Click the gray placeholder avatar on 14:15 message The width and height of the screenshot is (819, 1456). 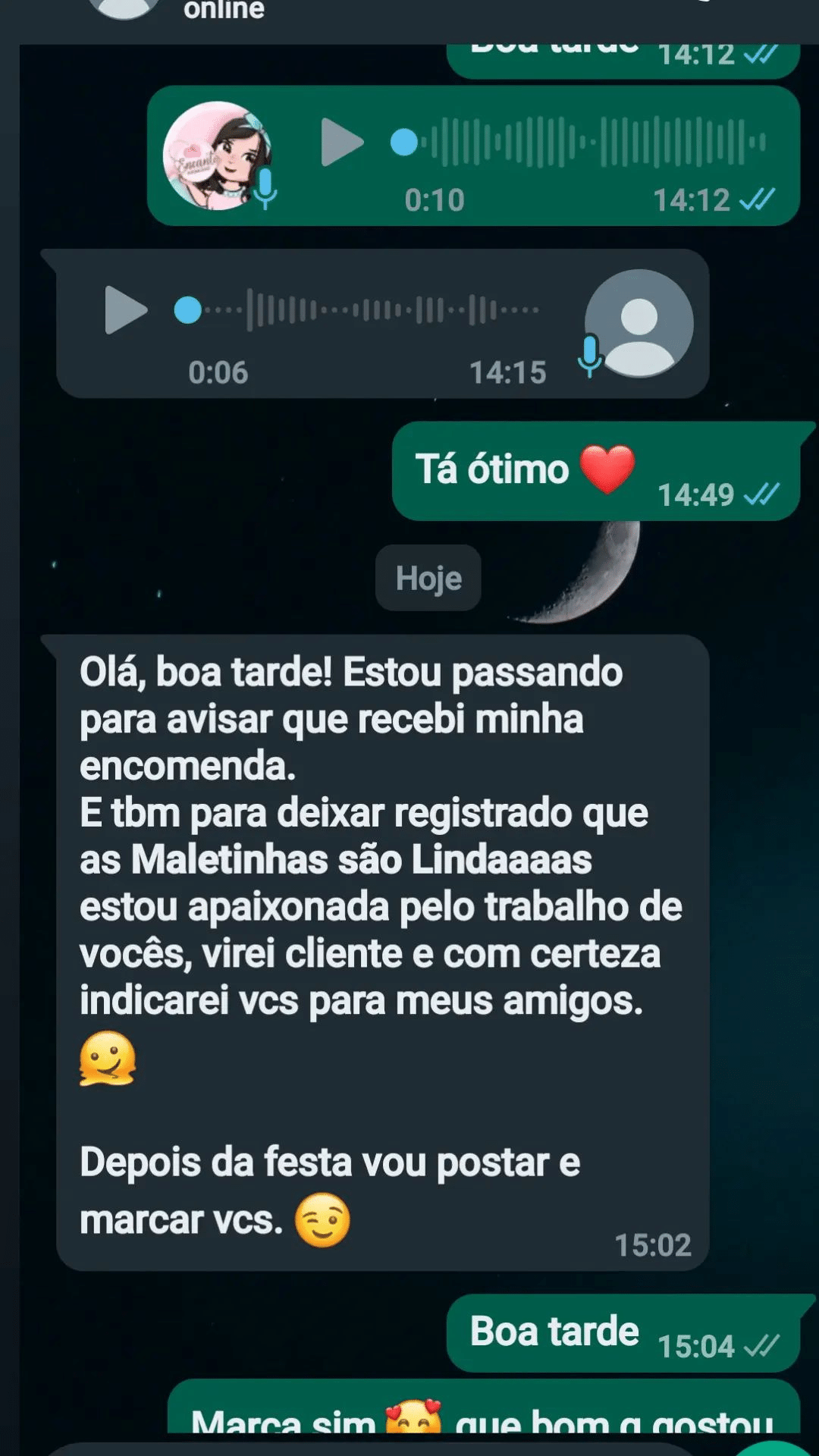click(x=641, y=324)
